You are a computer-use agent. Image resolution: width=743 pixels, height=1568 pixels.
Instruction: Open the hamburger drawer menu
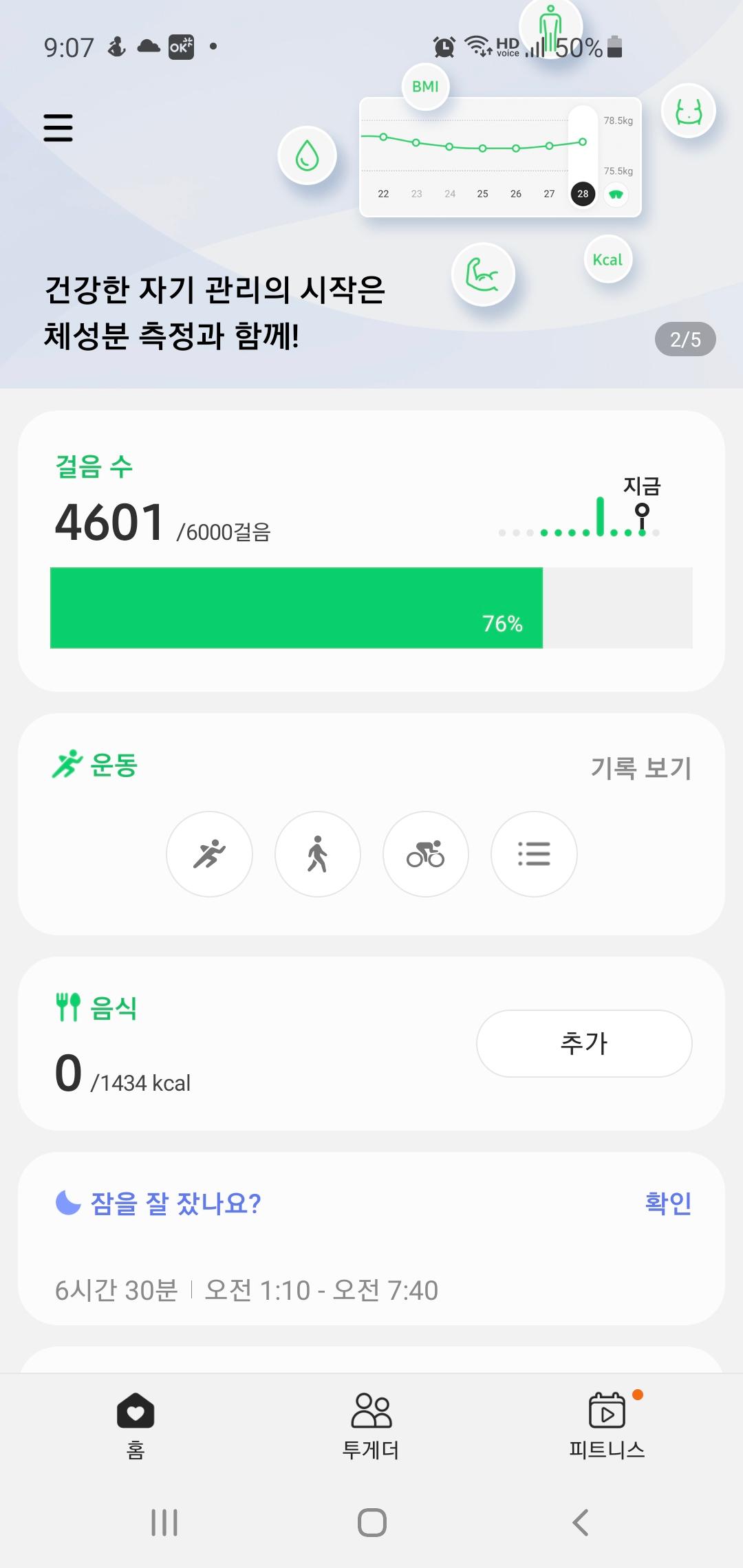(58, 128)
